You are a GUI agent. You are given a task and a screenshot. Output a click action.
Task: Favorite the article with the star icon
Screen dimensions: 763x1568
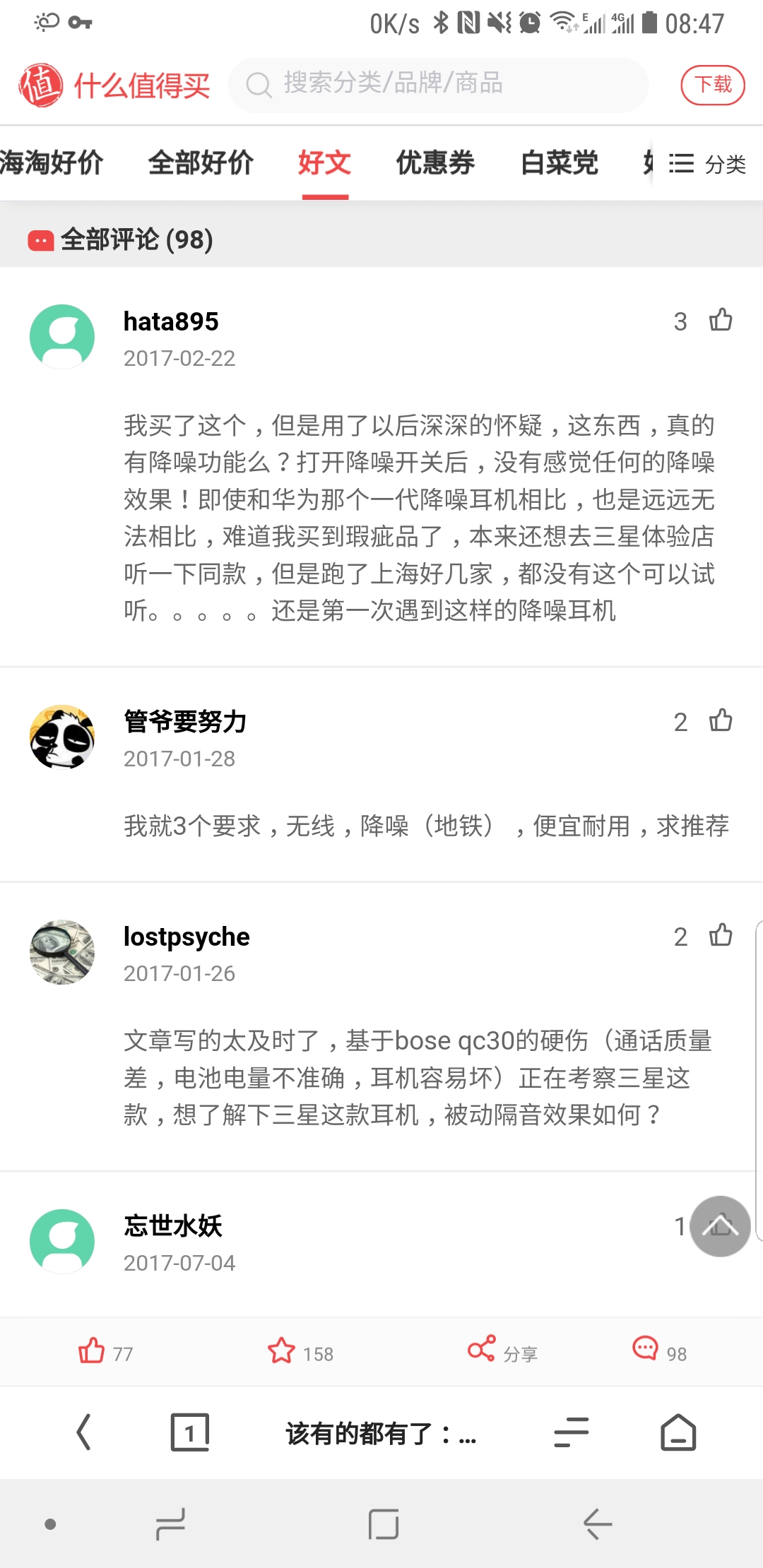281,1350
